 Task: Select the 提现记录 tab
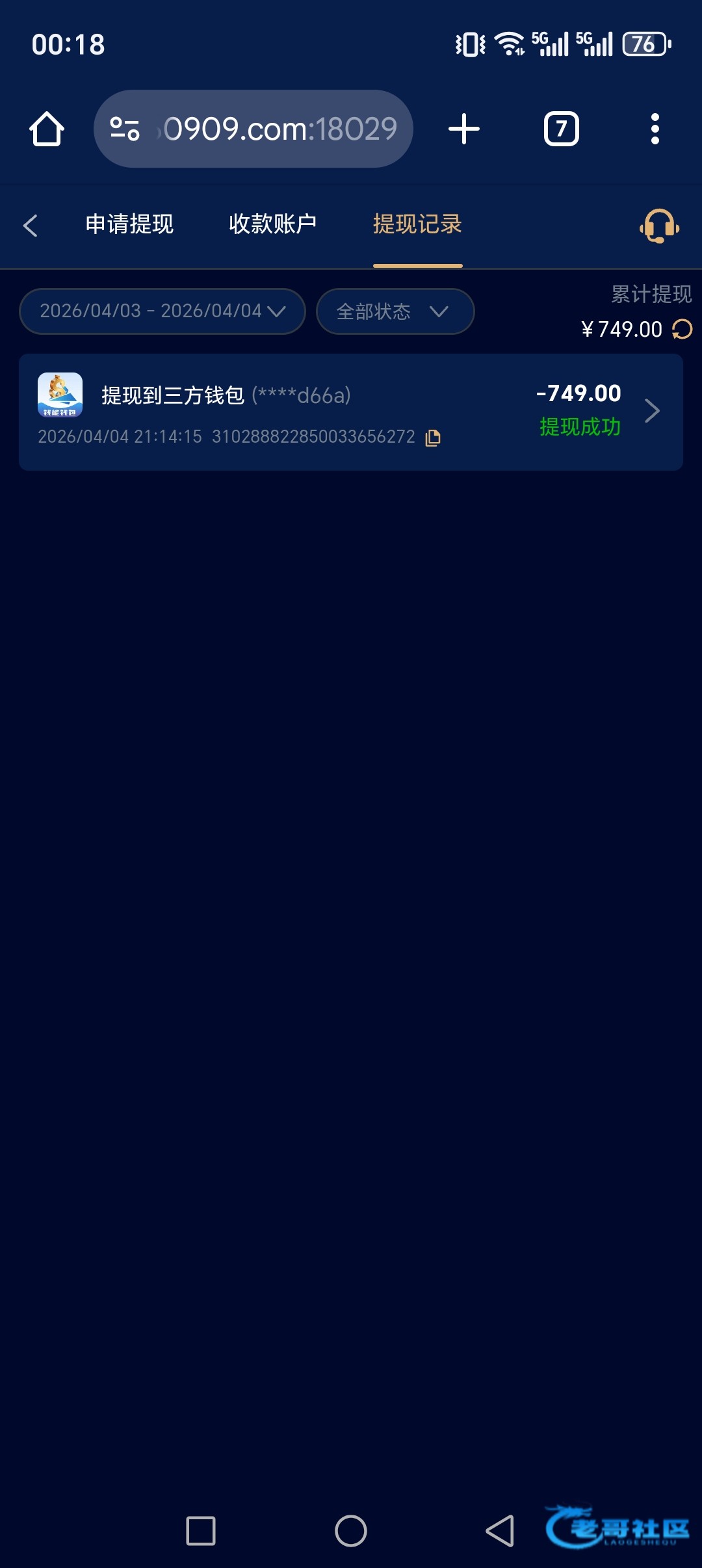[417, 224]
